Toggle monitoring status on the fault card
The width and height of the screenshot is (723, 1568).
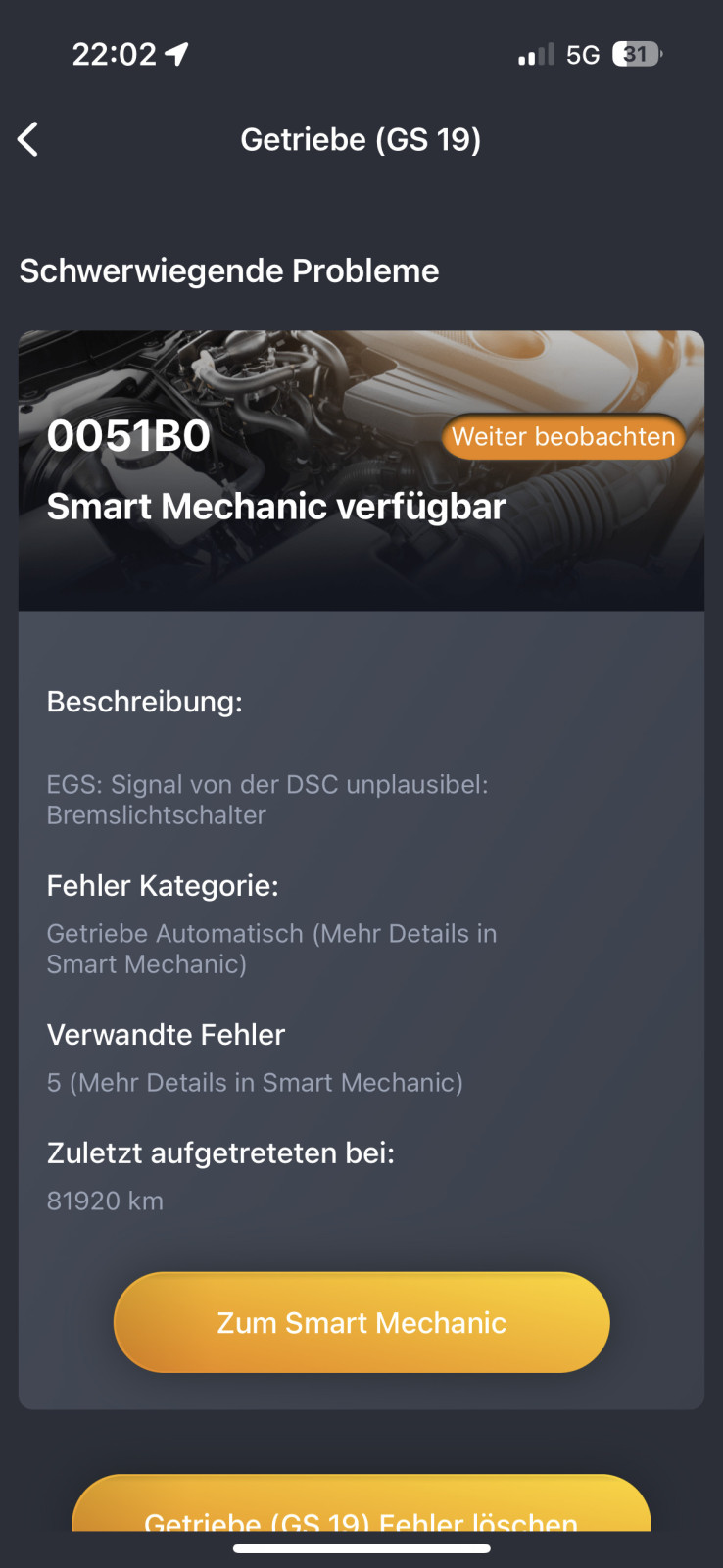[562, 437]
